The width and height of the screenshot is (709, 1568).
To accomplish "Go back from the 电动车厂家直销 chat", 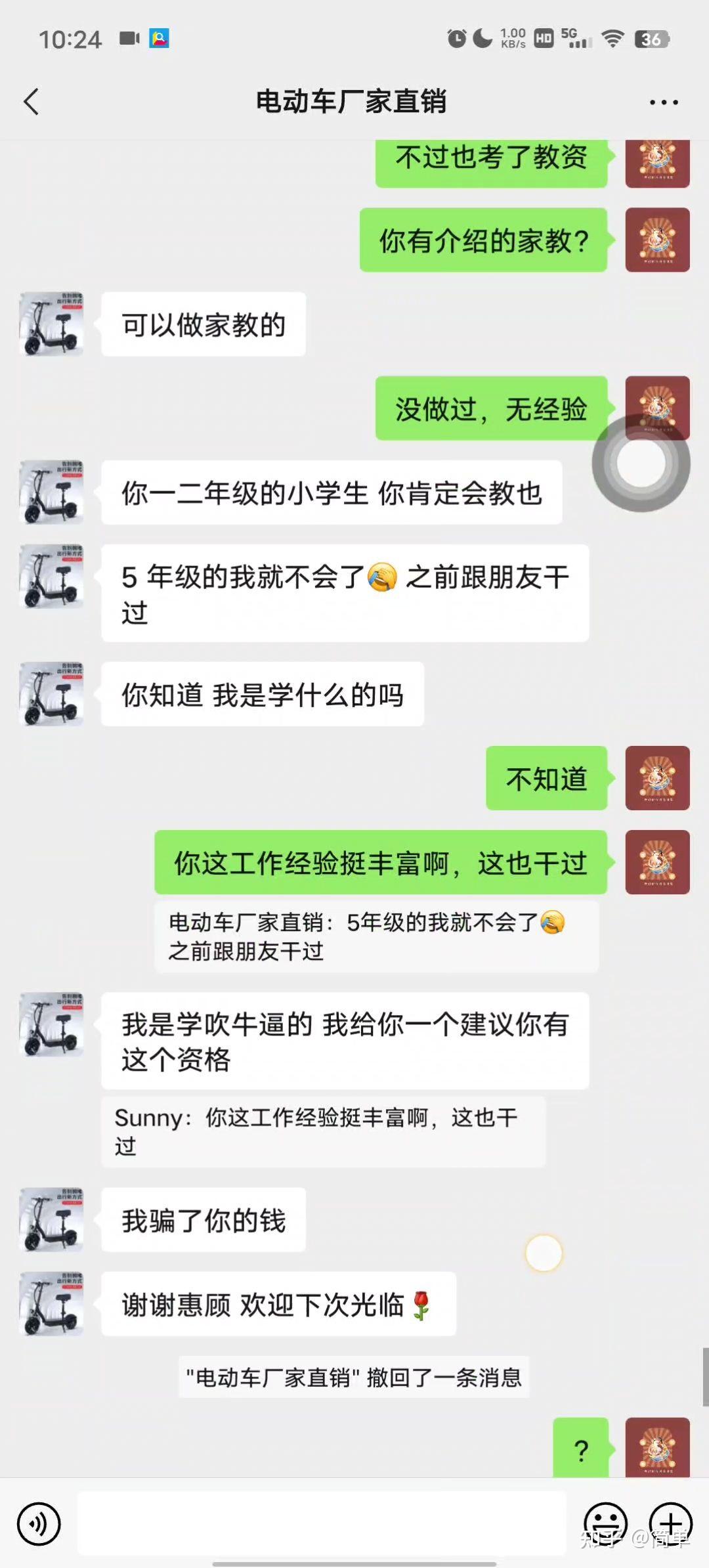I will pyautogui.click(x=31, y=102).
